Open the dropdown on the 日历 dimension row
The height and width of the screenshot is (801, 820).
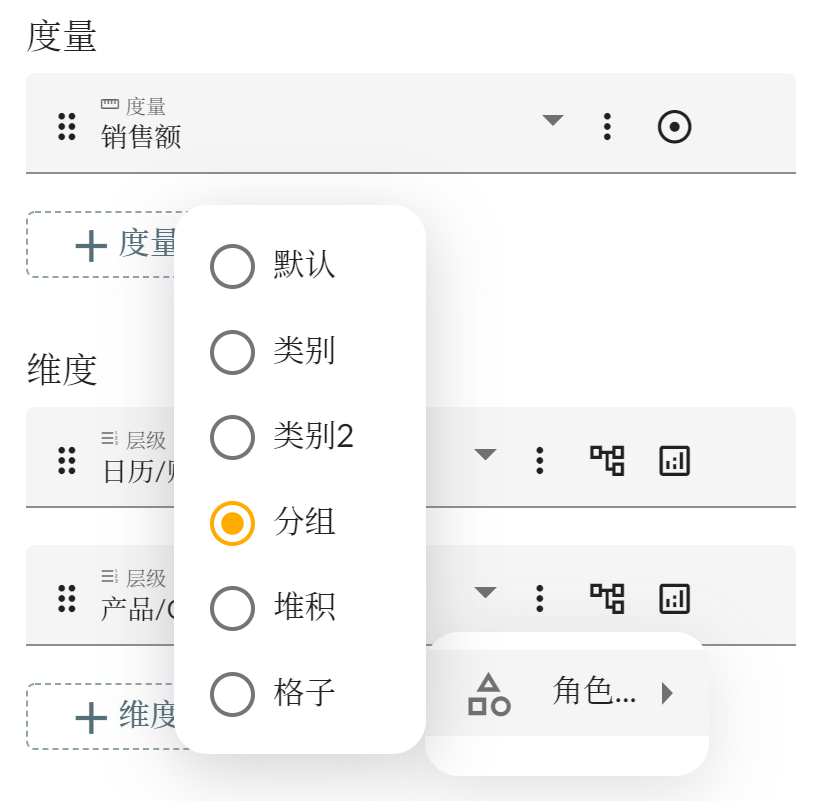coord(485,455)
